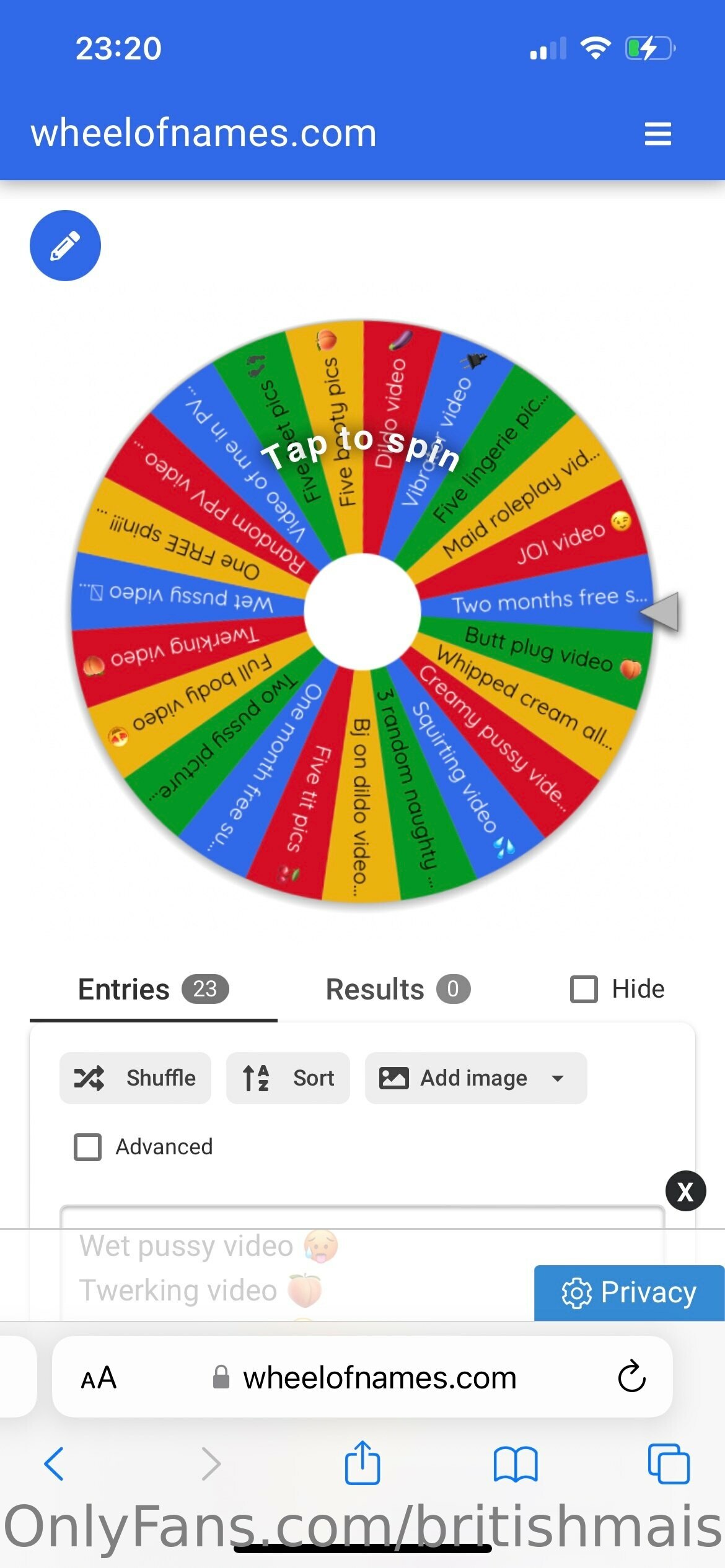725x1568 pixels.
Task: Open Privacy settings
Action: click(x=629, y=1293)
